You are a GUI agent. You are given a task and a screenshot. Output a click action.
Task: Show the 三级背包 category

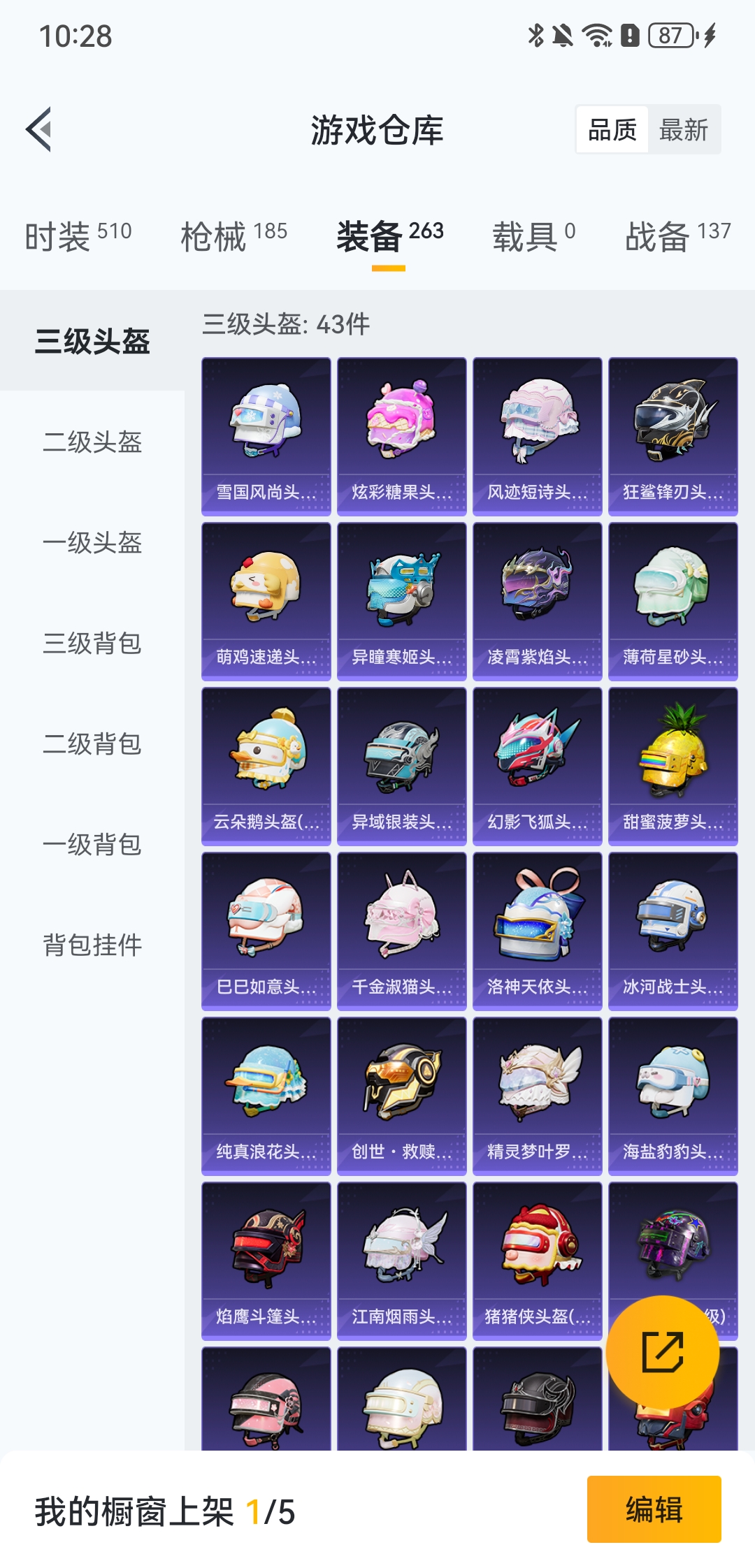click(92, 644)
